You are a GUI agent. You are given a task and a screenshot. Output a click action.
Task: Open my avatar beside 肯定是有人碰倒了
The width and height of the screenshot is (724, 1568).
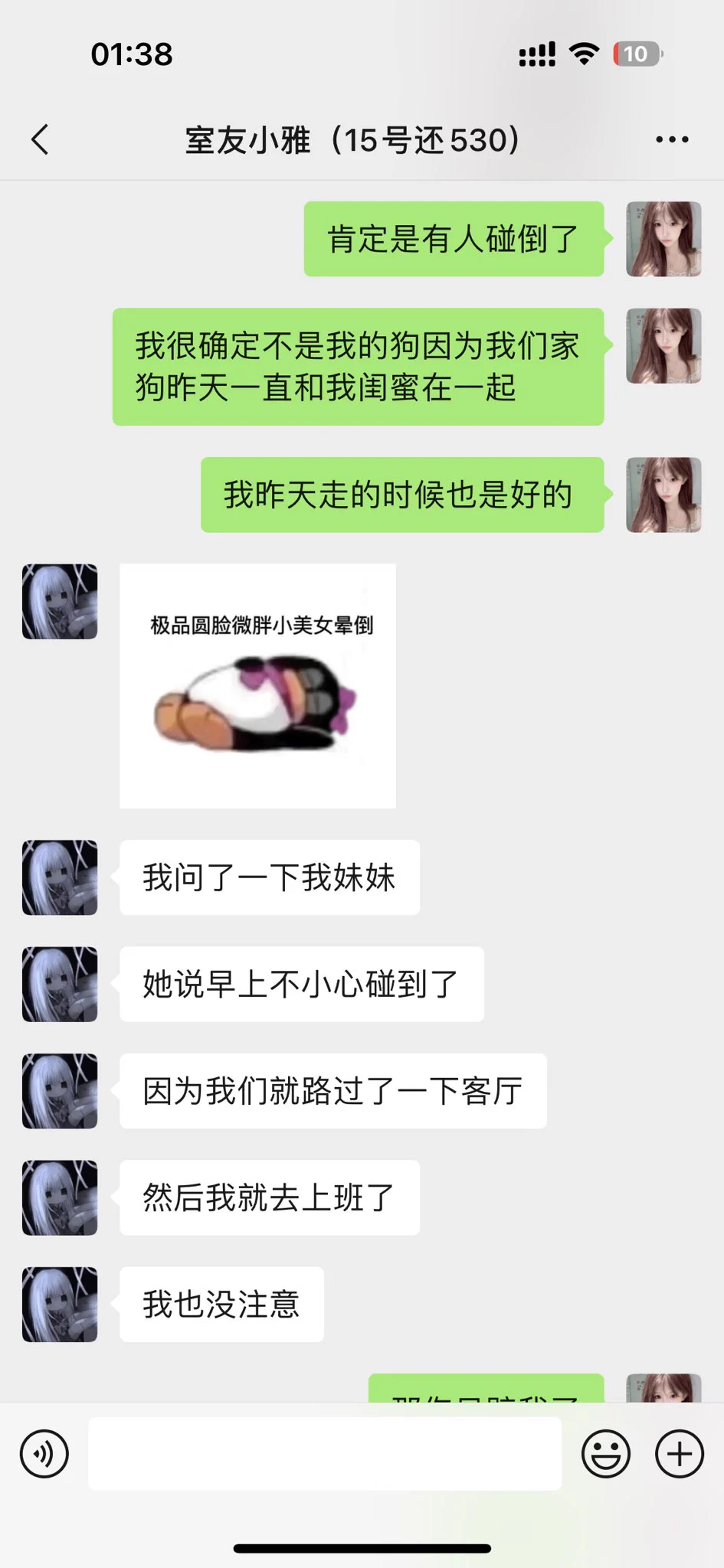[x=663, y=239]
